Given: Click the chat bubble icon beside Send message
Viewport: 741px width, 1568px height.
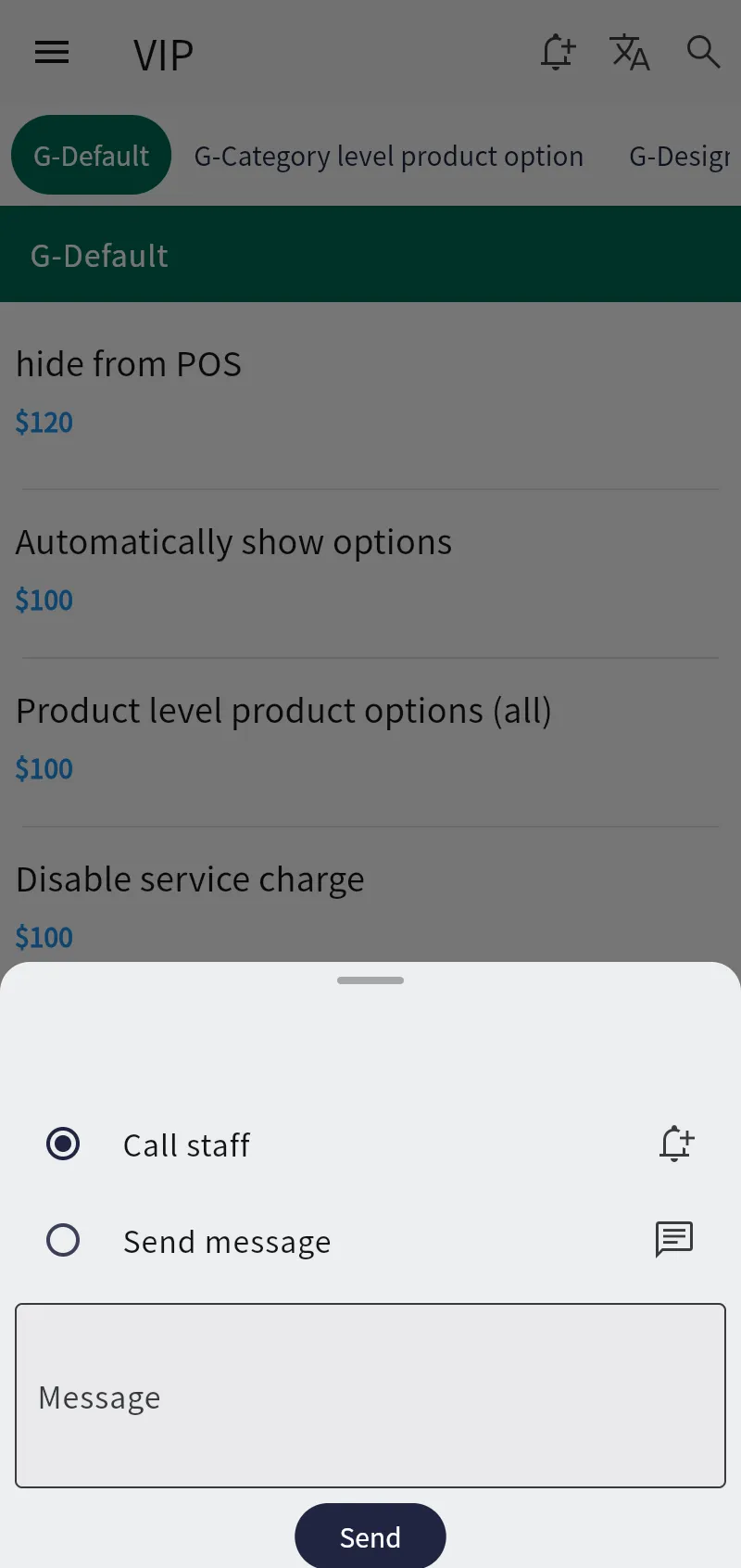Looking at the screenshot, I should pyautogui.click(x=673, y=1240).
